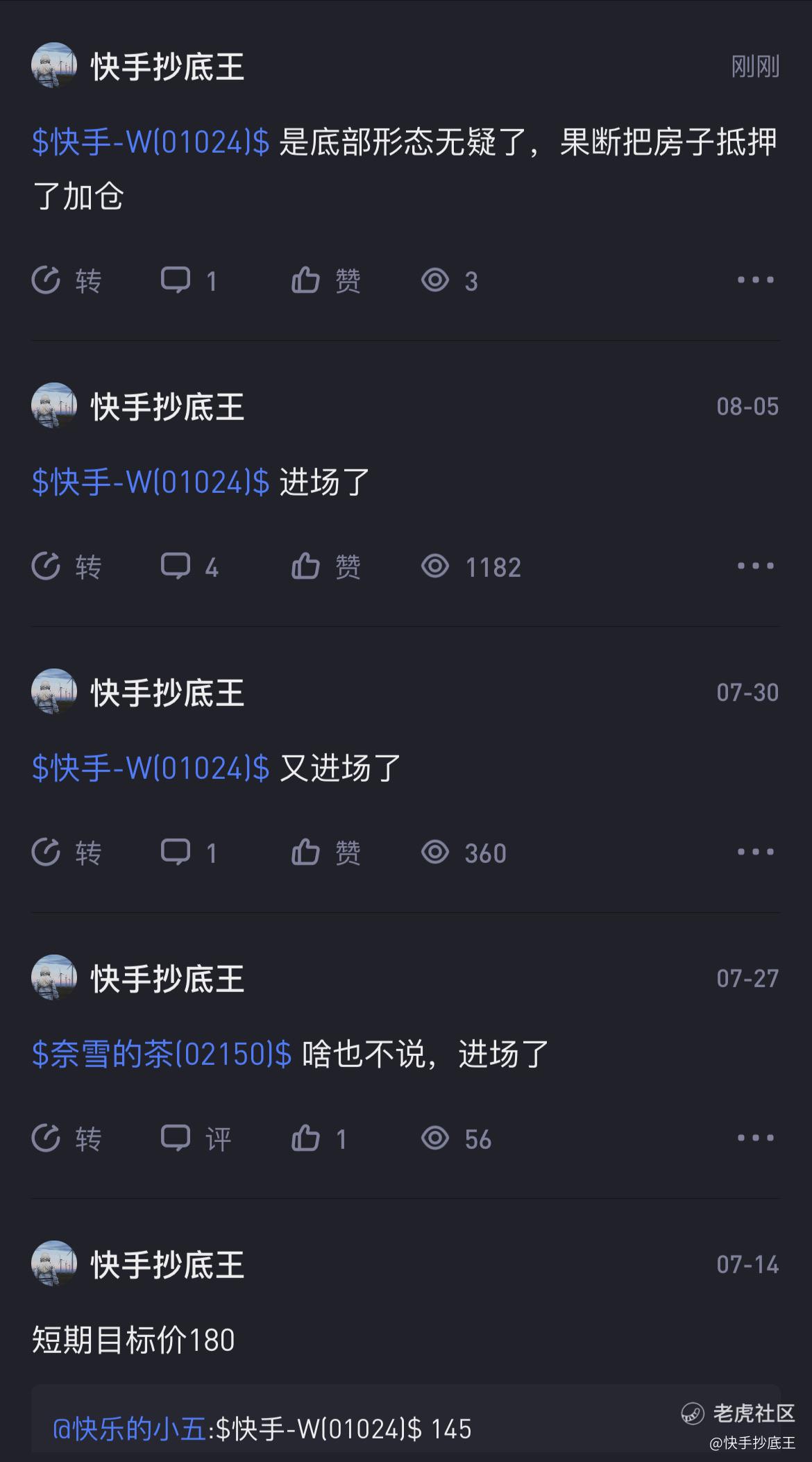Comment on the 07-30 post
The image size is (812, 1462).
188,852
